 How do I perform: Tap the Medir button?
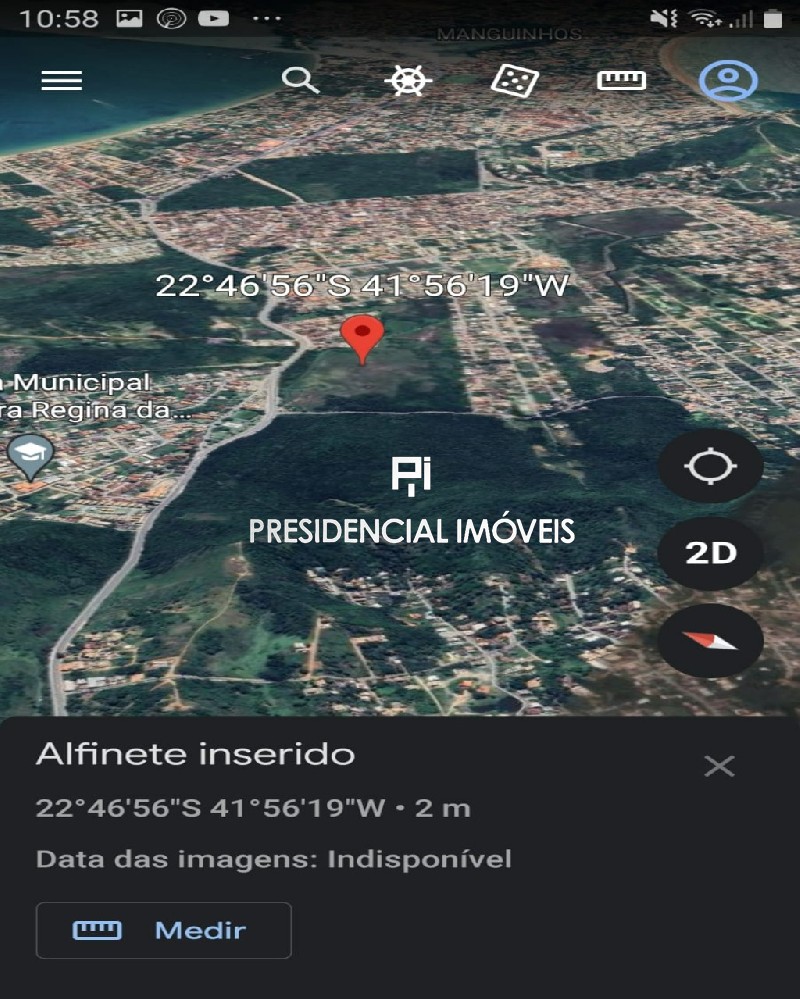coord(164,930)
